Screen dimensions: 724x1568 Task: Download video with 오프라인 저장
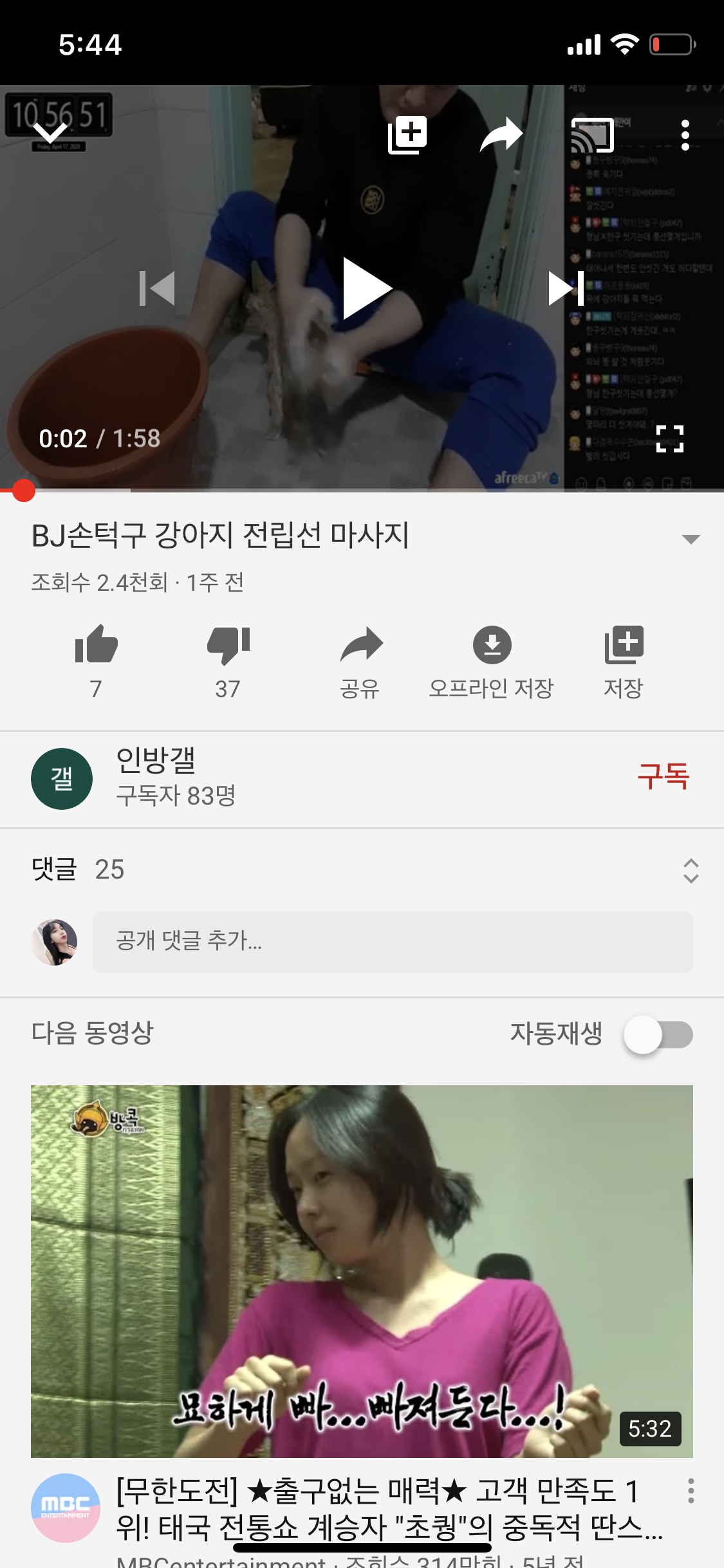coord(492,660)
